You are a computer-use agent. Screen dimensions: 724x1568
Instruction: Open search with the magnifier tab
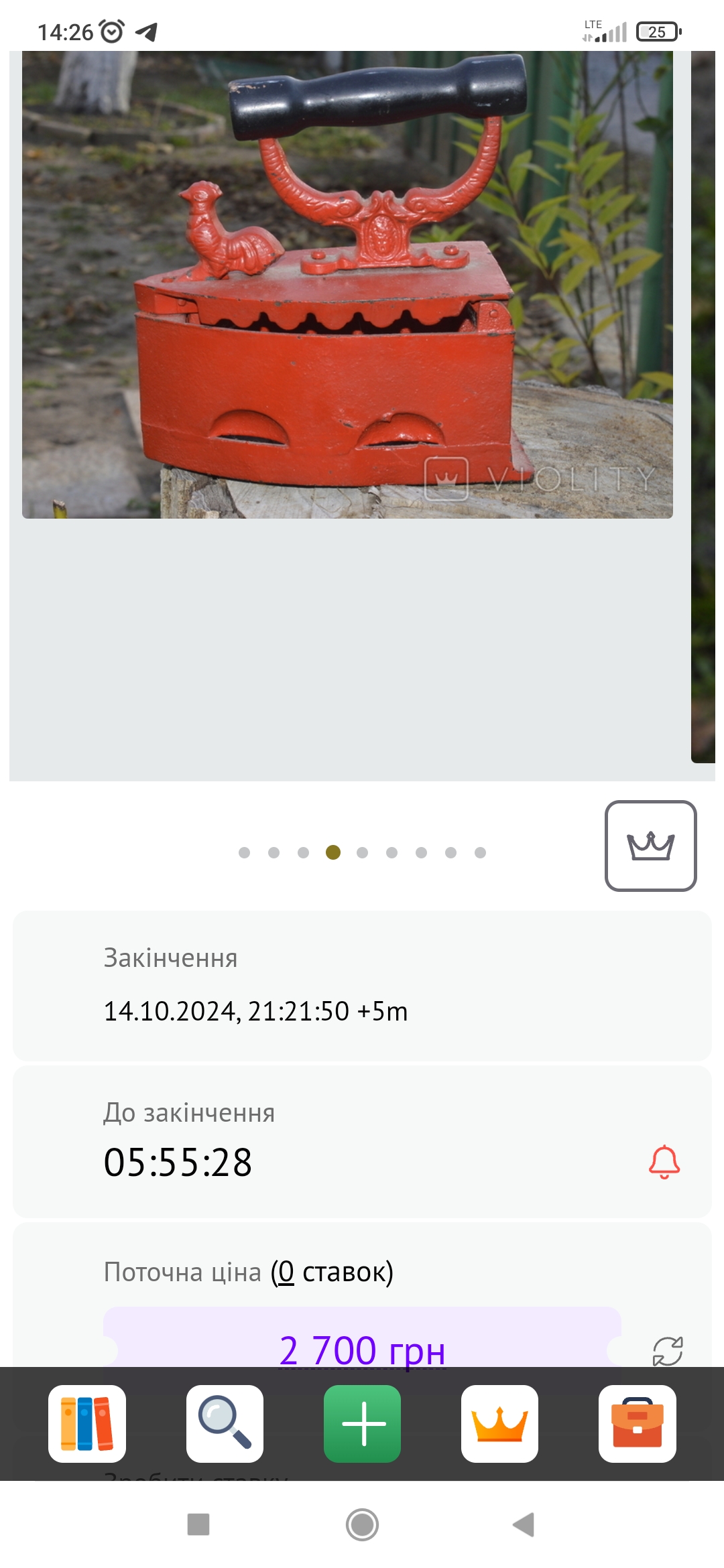(225, 1423)
